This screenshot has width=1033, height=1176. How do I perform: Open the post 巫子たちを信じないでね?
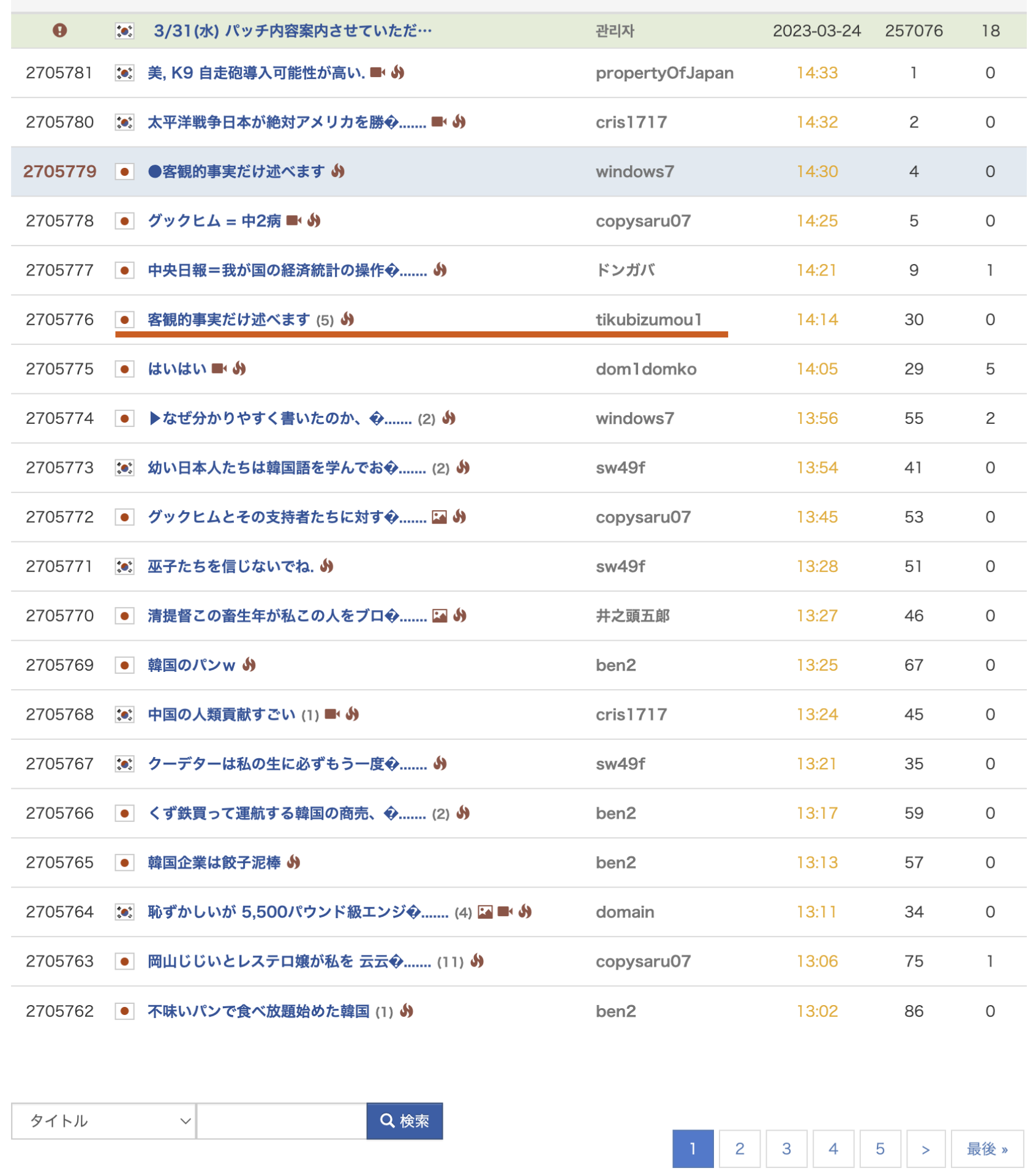[x=230, y=567]
